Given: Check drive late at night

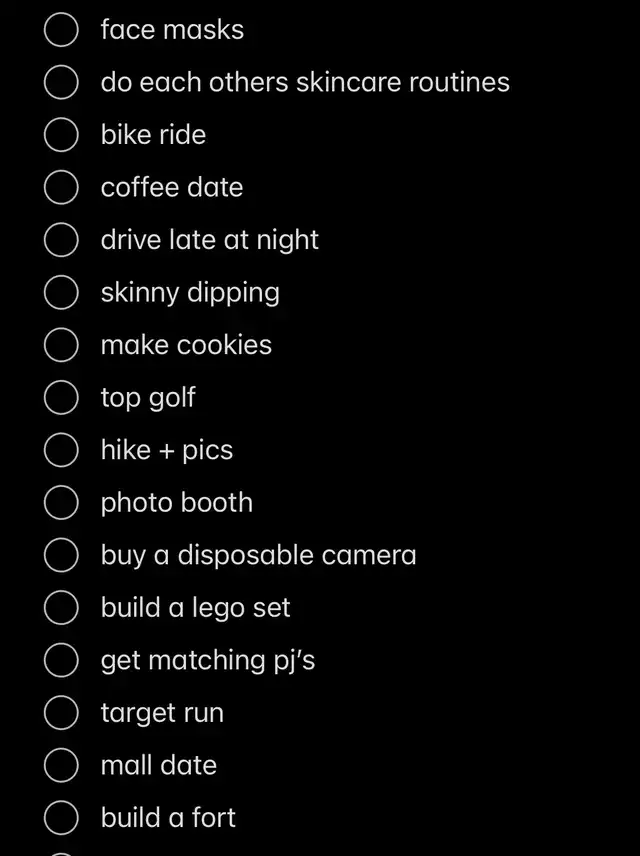Looking at the screenshot, I should tap(62, 240).
